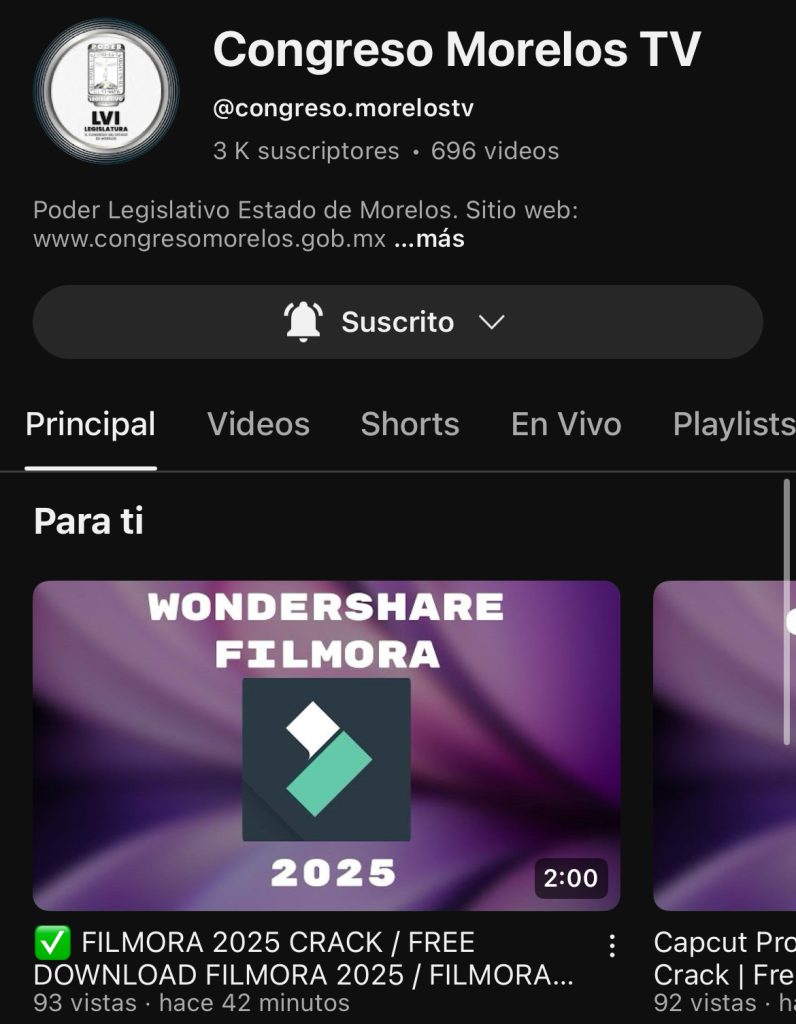Open the Suscrito subscription dropdown
The image size is (796, 1024).
pyautogui.click(x=397, y=322)
